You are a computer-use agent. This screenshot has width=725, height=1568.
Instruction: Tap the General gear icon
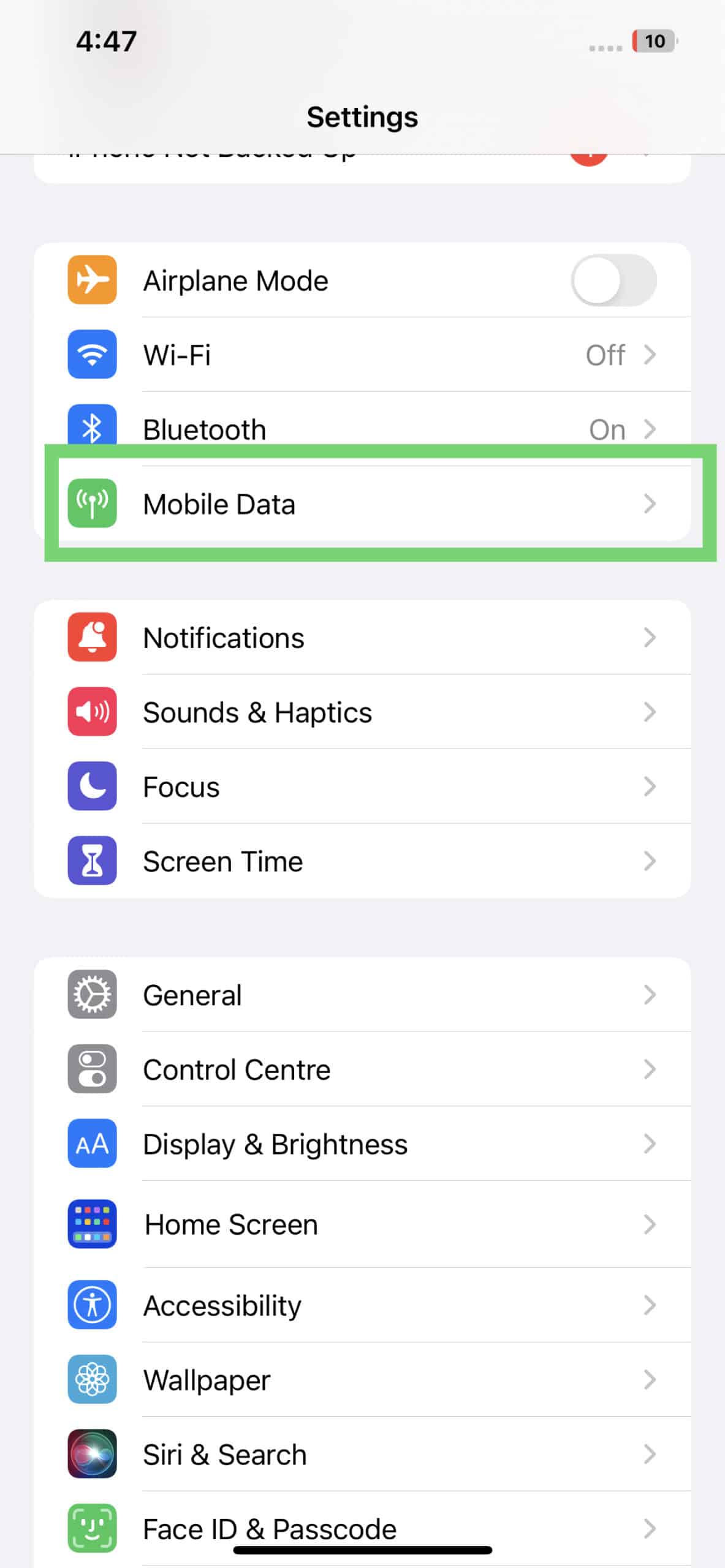tap(91, 994)
